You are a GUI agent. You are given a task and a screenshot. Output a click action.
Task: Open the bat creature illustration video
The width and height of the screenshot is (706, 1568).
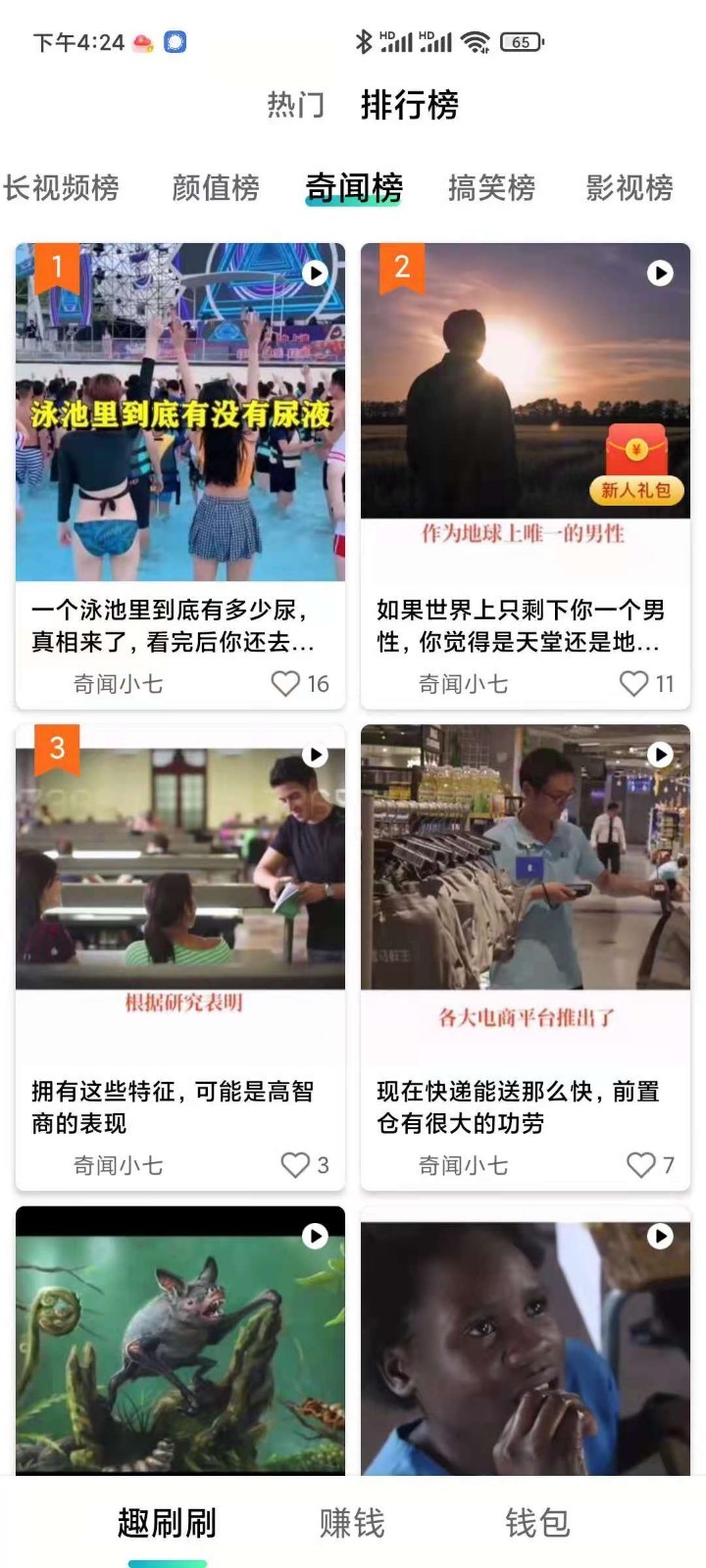(180, 1343)
